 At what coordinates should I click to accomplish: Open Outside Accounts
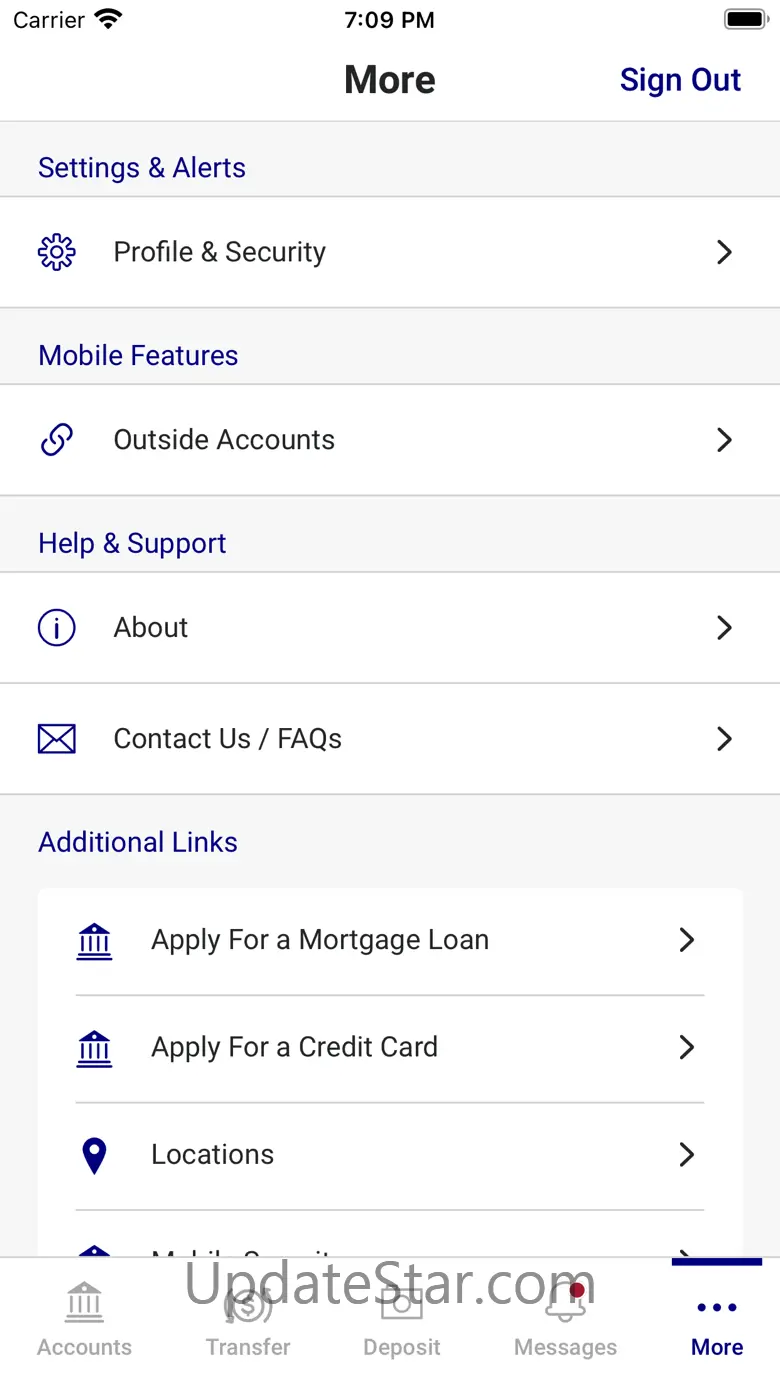[390, 440]
